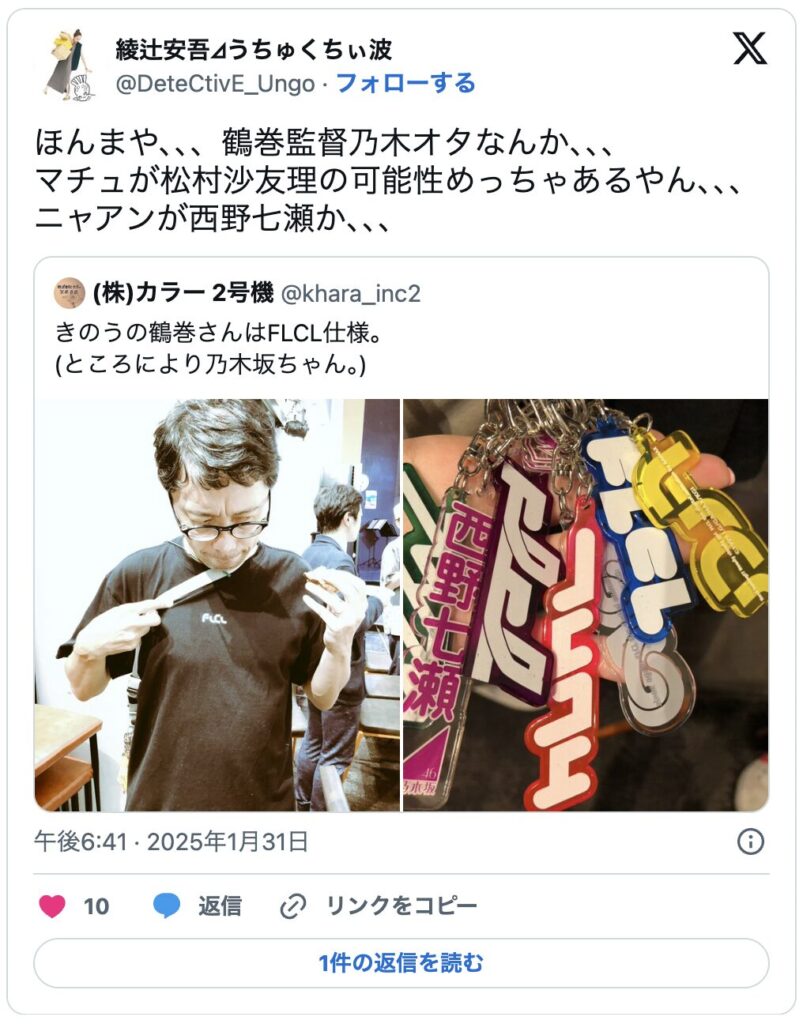Read replies via 1件の返信を読む
The width and height of the screenshot is (803, 1024).
click(401, 963)
